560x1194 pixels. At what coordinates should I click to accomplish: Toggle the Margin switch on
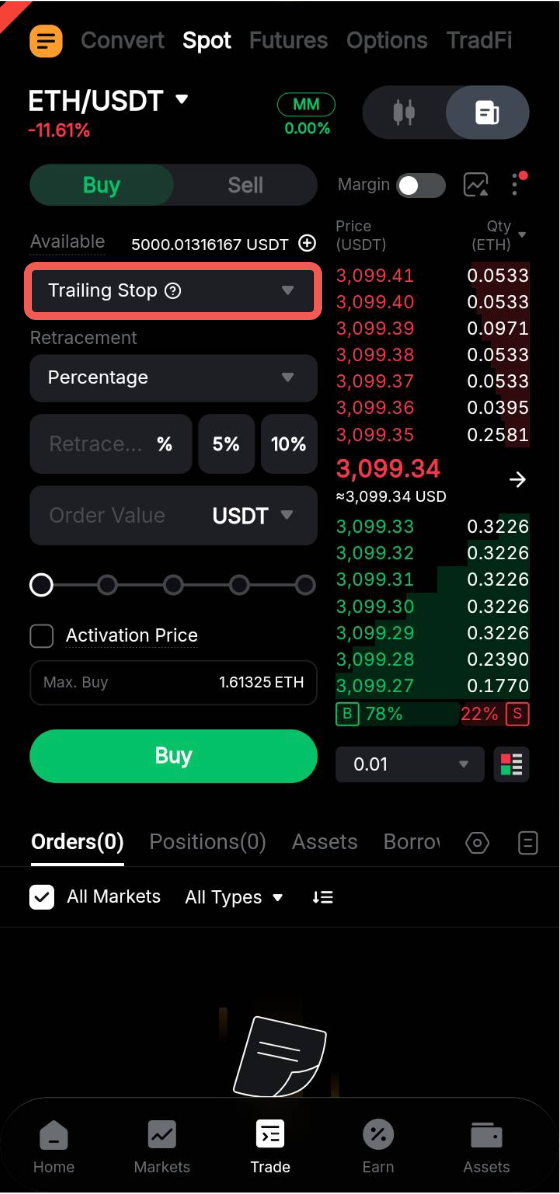click(421, 185)
